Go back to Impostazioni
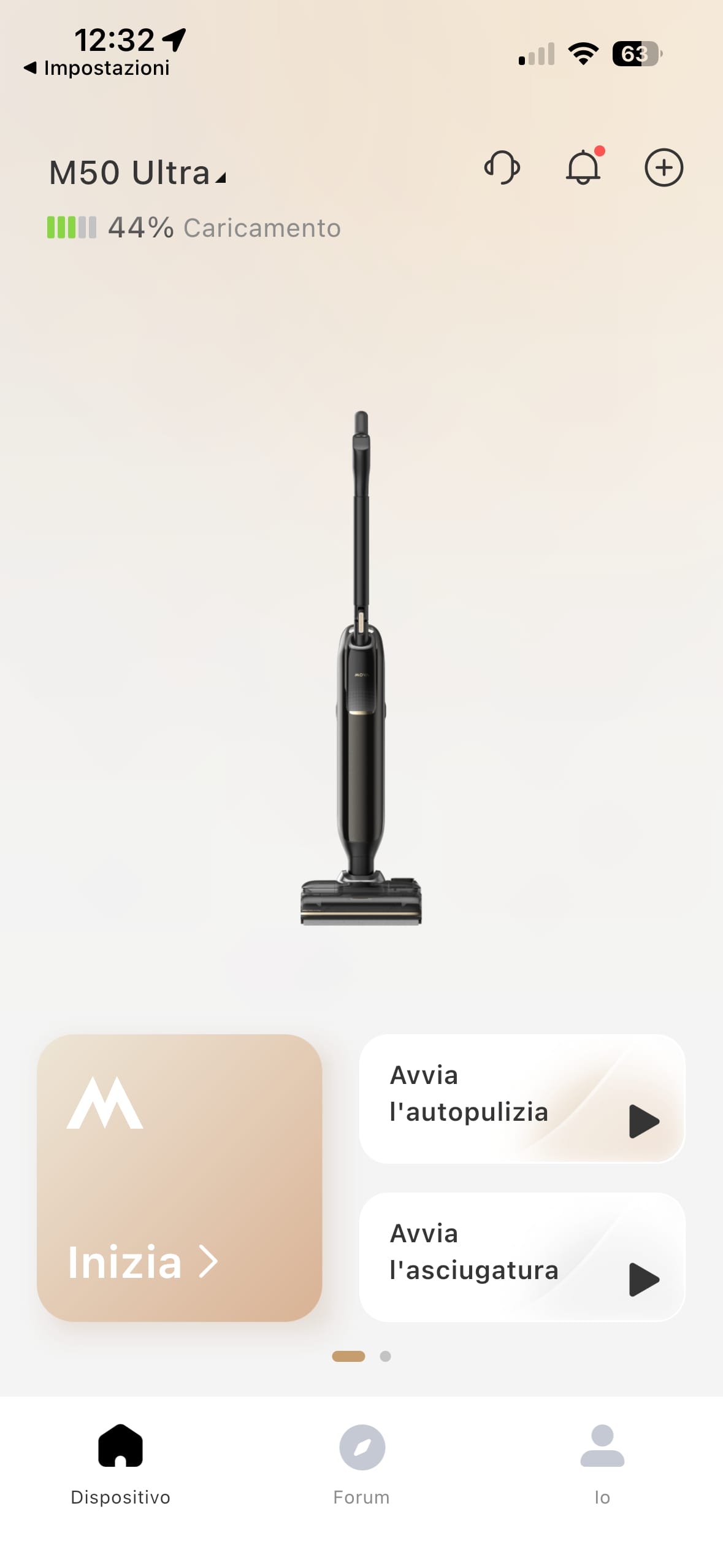 (x=97, y=68)
